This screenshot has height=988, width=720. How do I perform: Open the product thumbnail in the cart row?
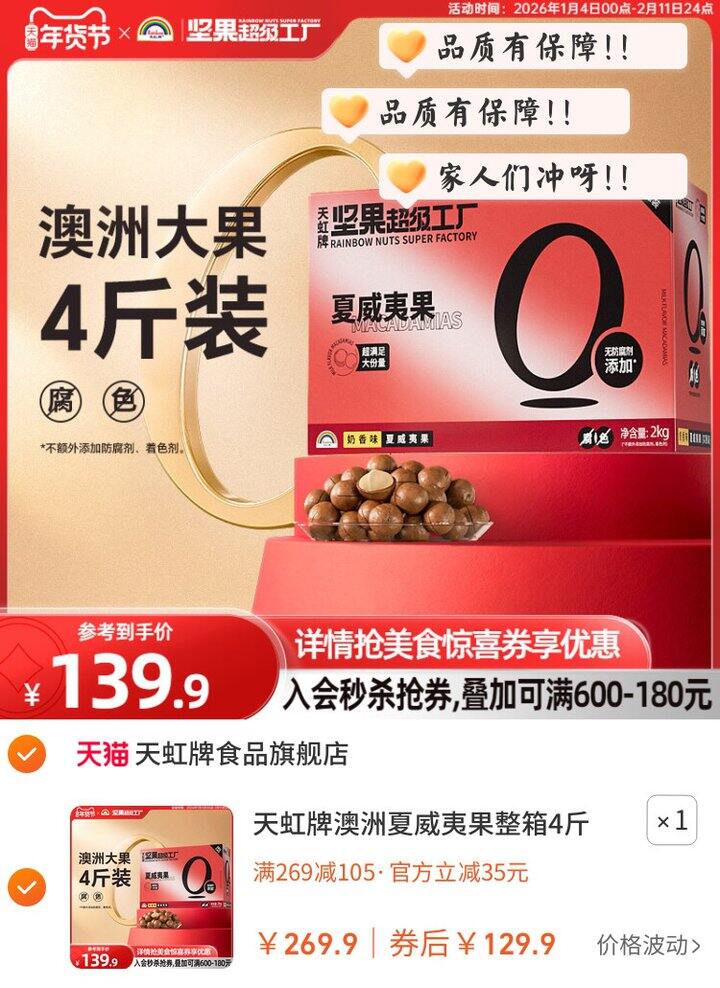(x=151, y=887)
